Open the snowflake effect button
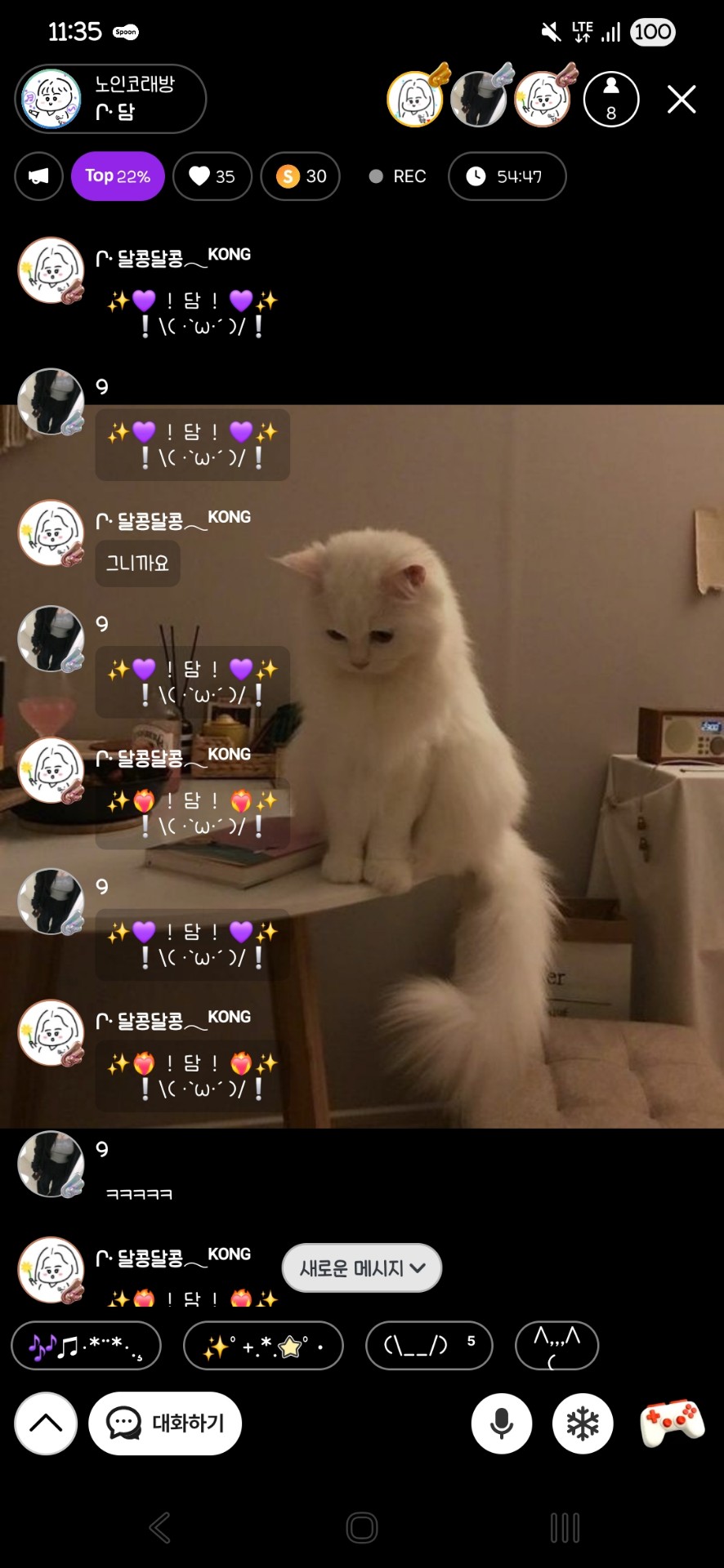The image size is (724, 1568). [583, 1423]
